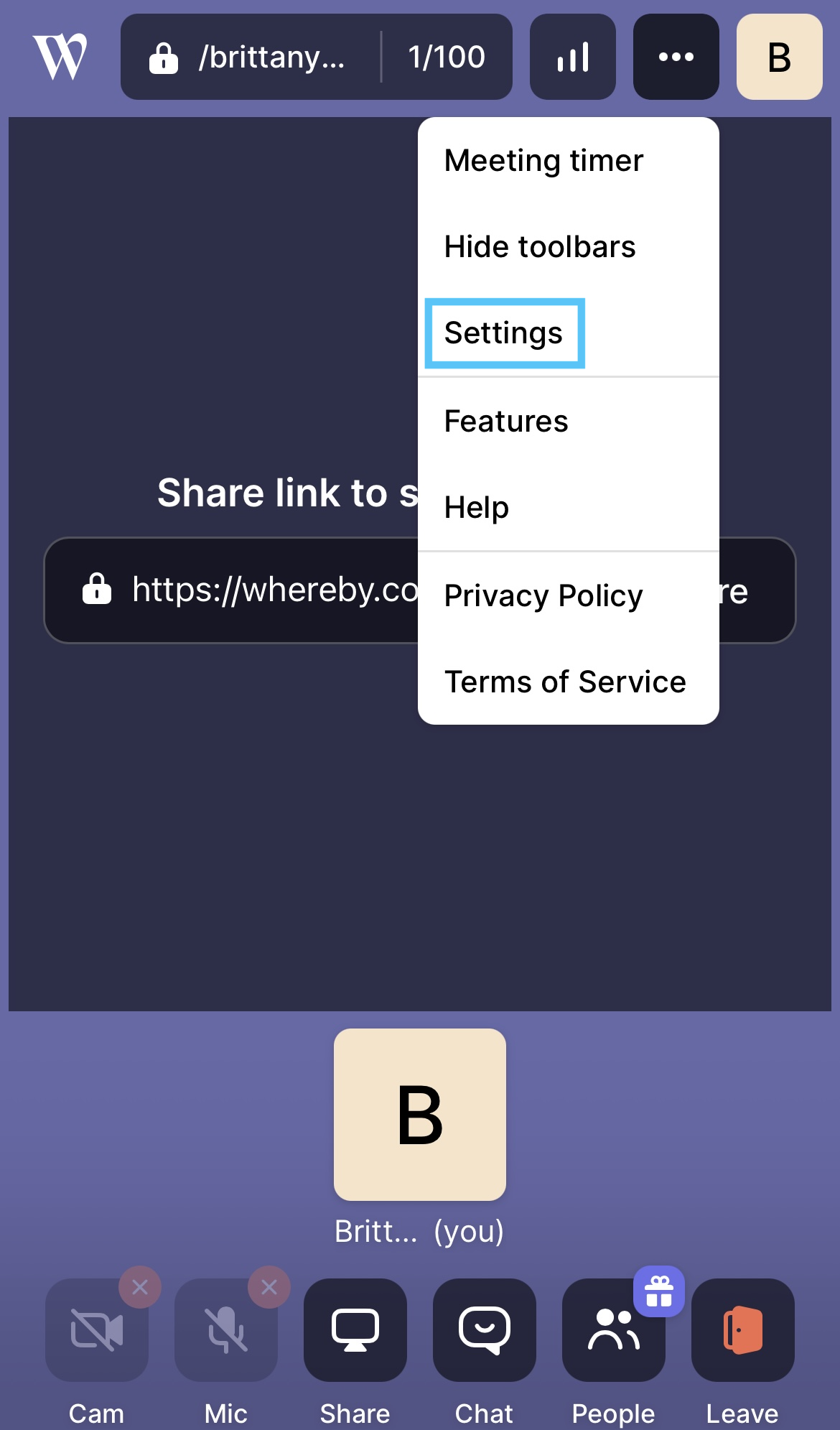Start screen Share
Viewport: 840px width, 1430px height.
[355, 1329]
